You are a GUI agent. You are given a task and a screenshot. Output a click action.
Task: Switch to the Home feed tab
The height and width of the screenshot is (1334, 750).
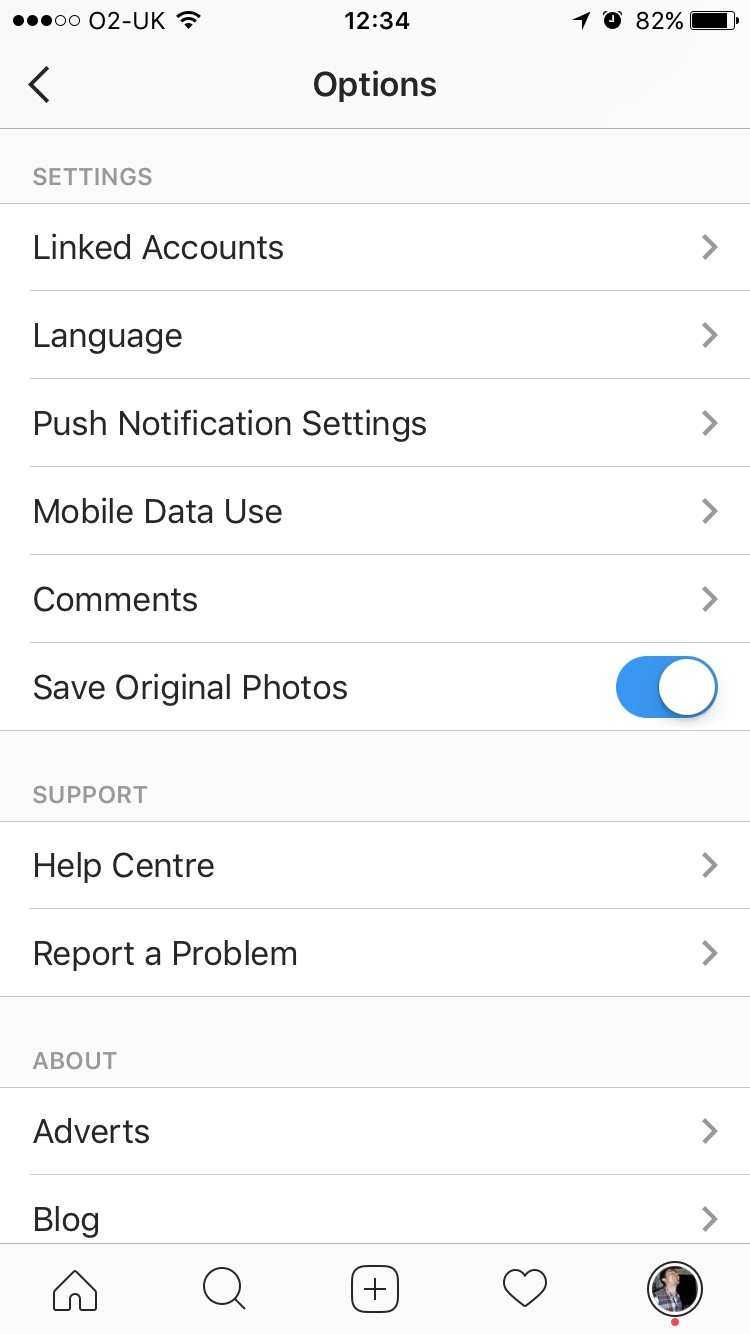(75, 1289)
